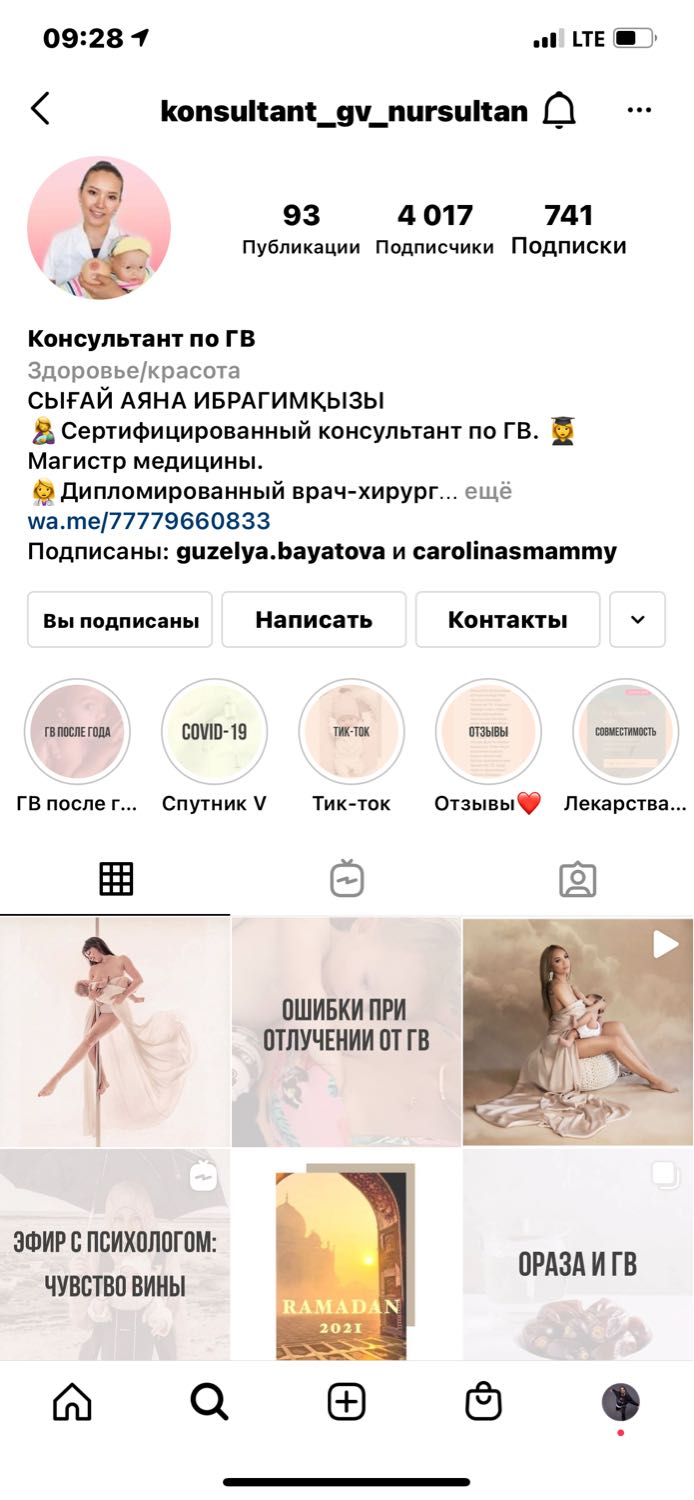
Task: Tap Написать to message
Action: [314, 620]
